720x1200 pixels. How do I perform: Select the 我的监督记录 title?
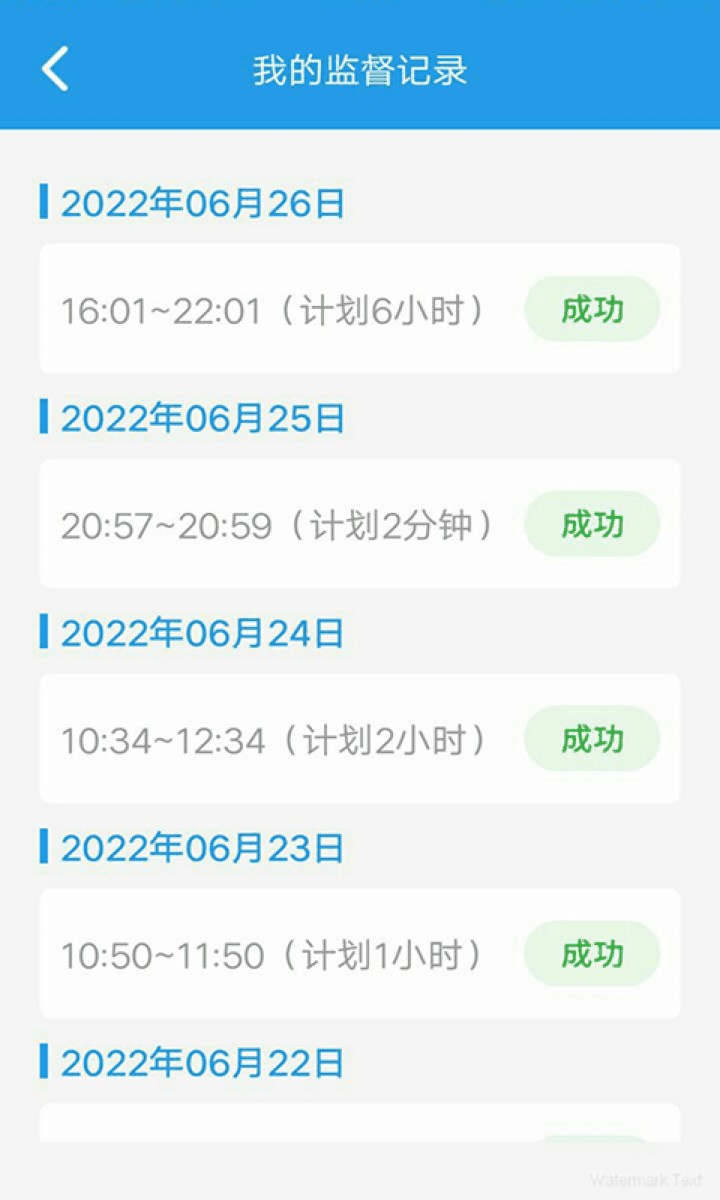(x=360, y=70)
